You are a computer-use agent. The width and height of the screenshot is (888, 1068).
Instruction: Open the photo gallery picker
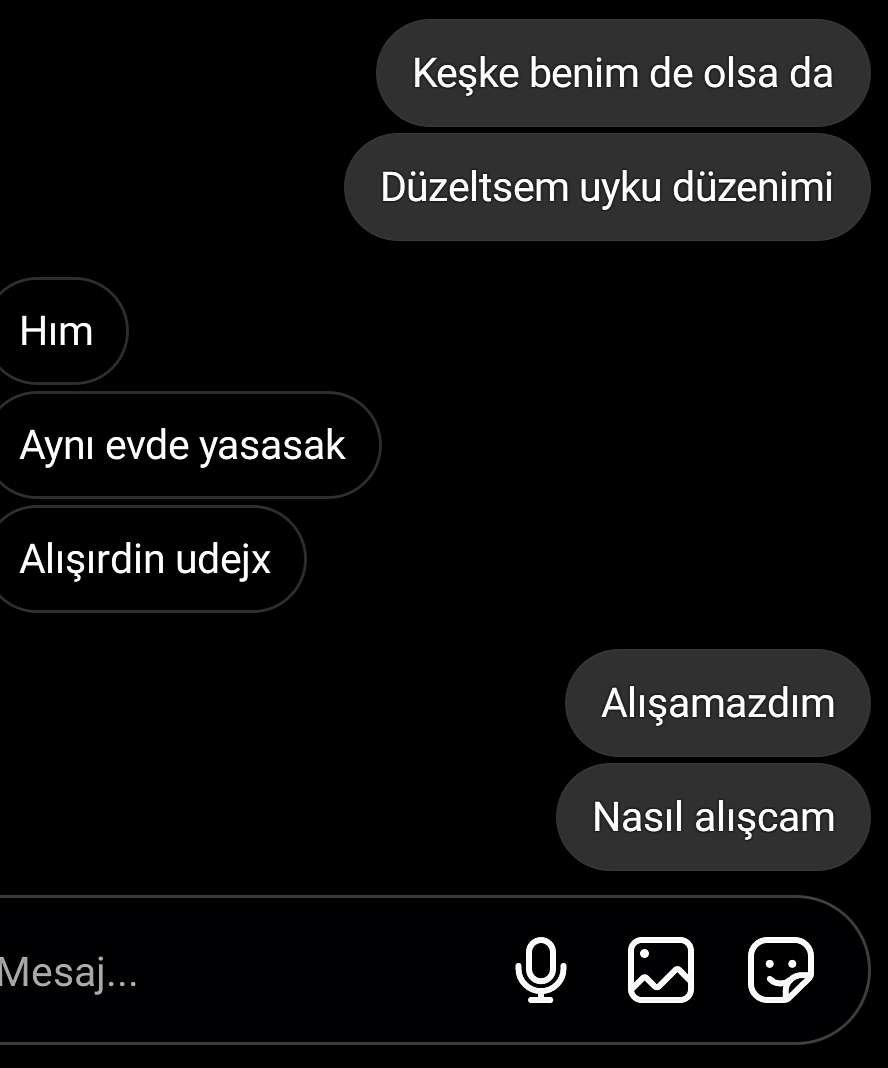click(660, 970)
